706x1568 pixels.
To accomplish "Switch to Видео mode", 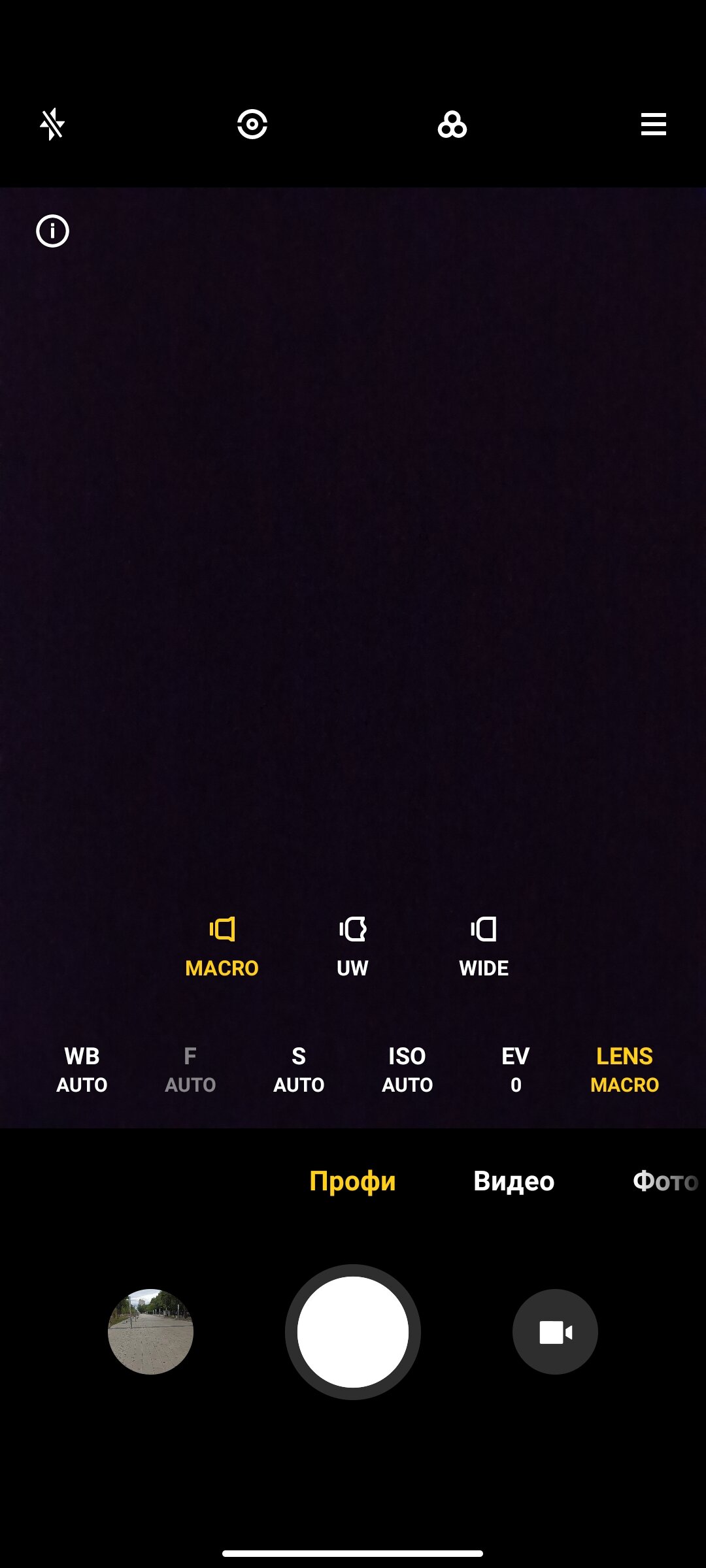I will (x=514, y=1181).
